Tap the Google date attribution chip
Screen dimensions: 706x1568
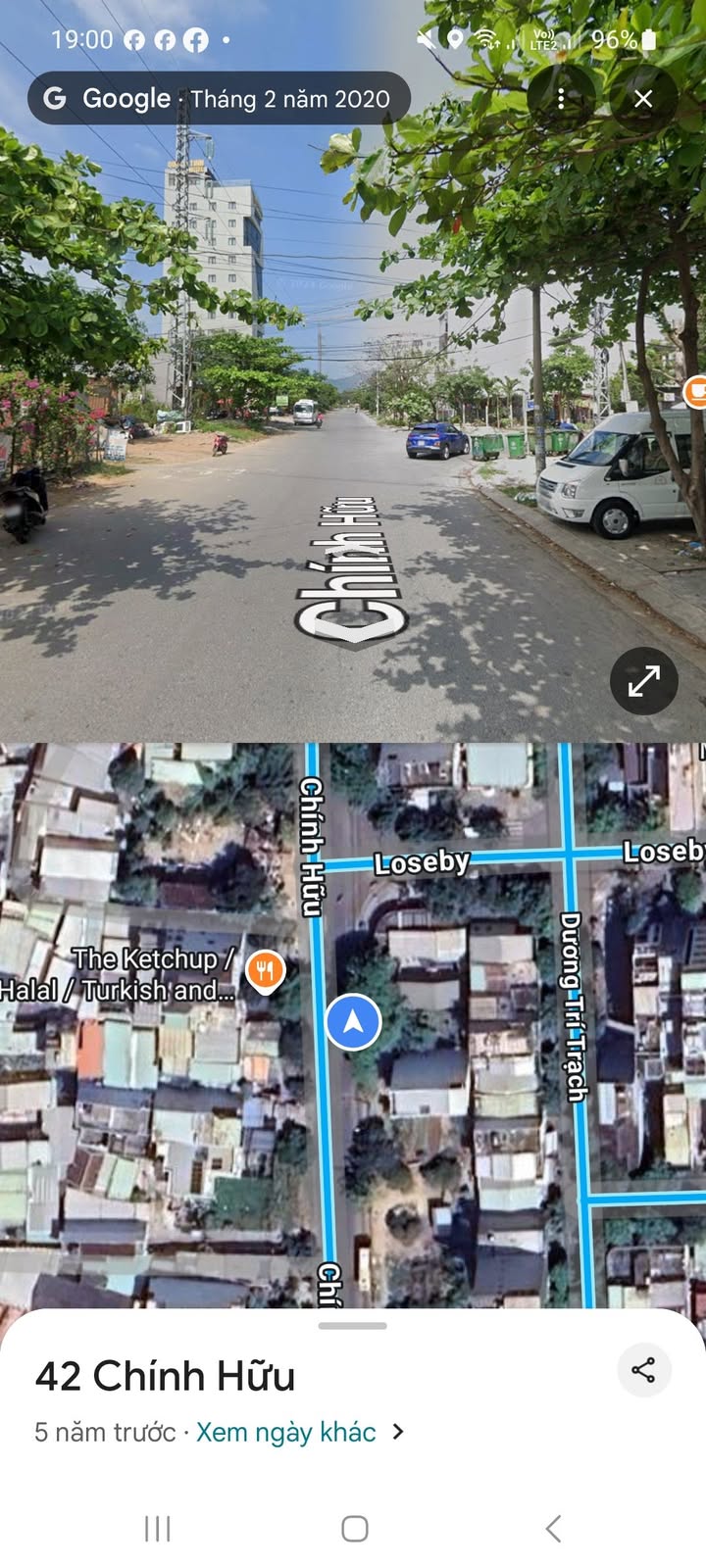tap(219, 98)
